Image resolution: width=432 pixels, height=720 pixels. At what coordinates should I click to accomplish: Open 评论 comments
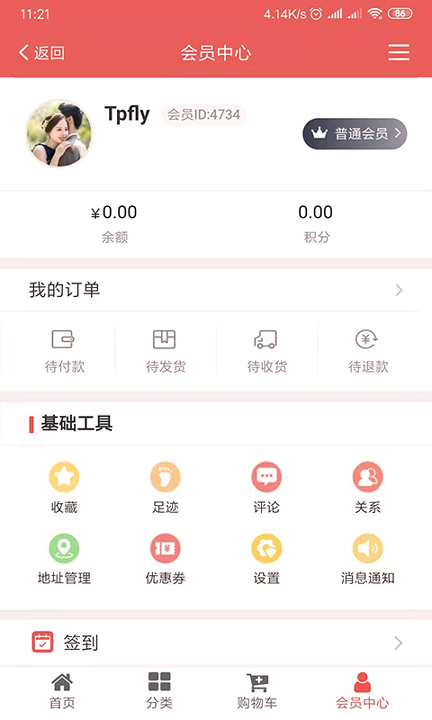click(267, 488)
